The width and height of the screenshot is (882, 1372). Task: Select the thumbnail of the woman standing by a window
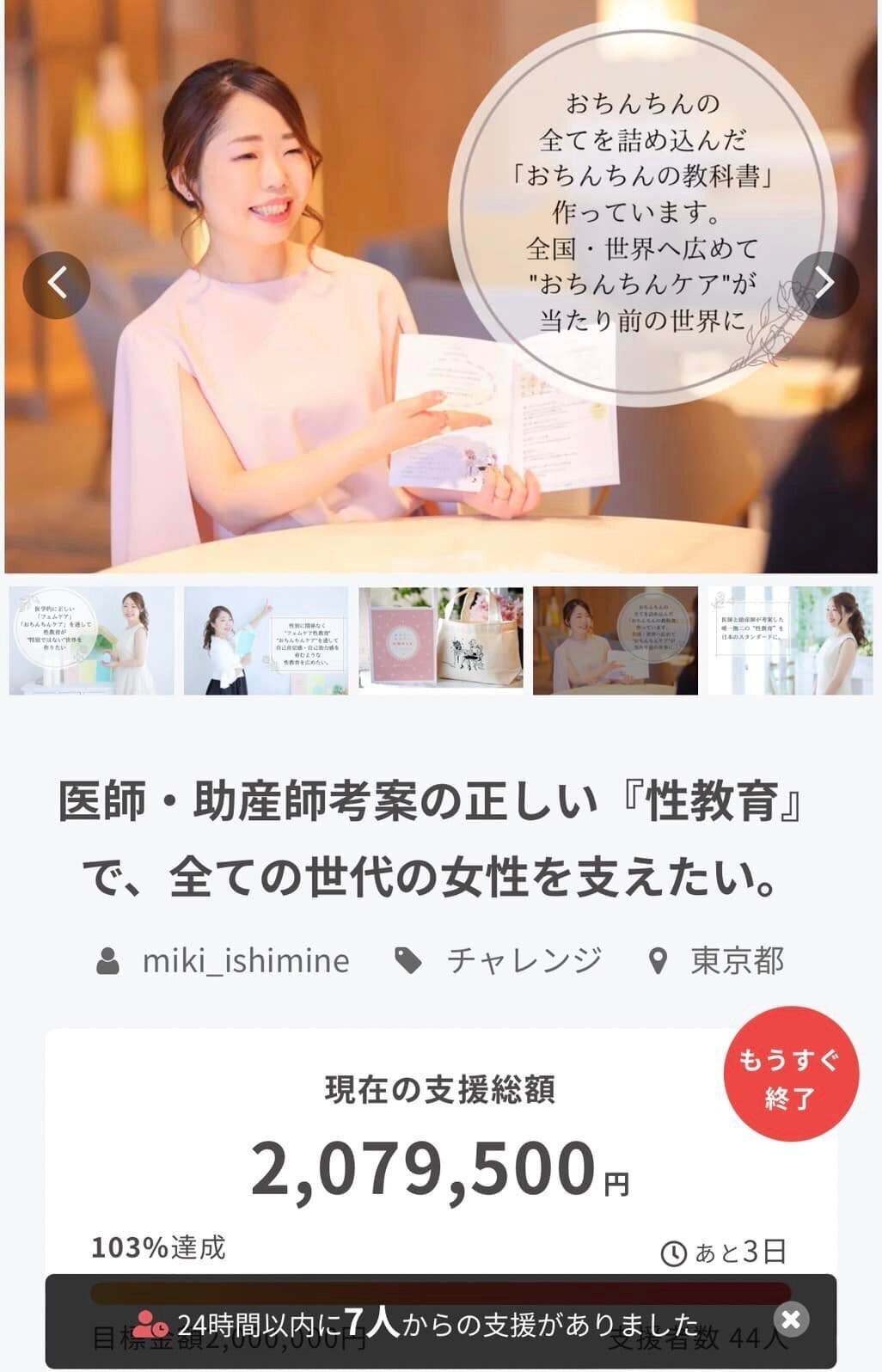click(791, 641)
